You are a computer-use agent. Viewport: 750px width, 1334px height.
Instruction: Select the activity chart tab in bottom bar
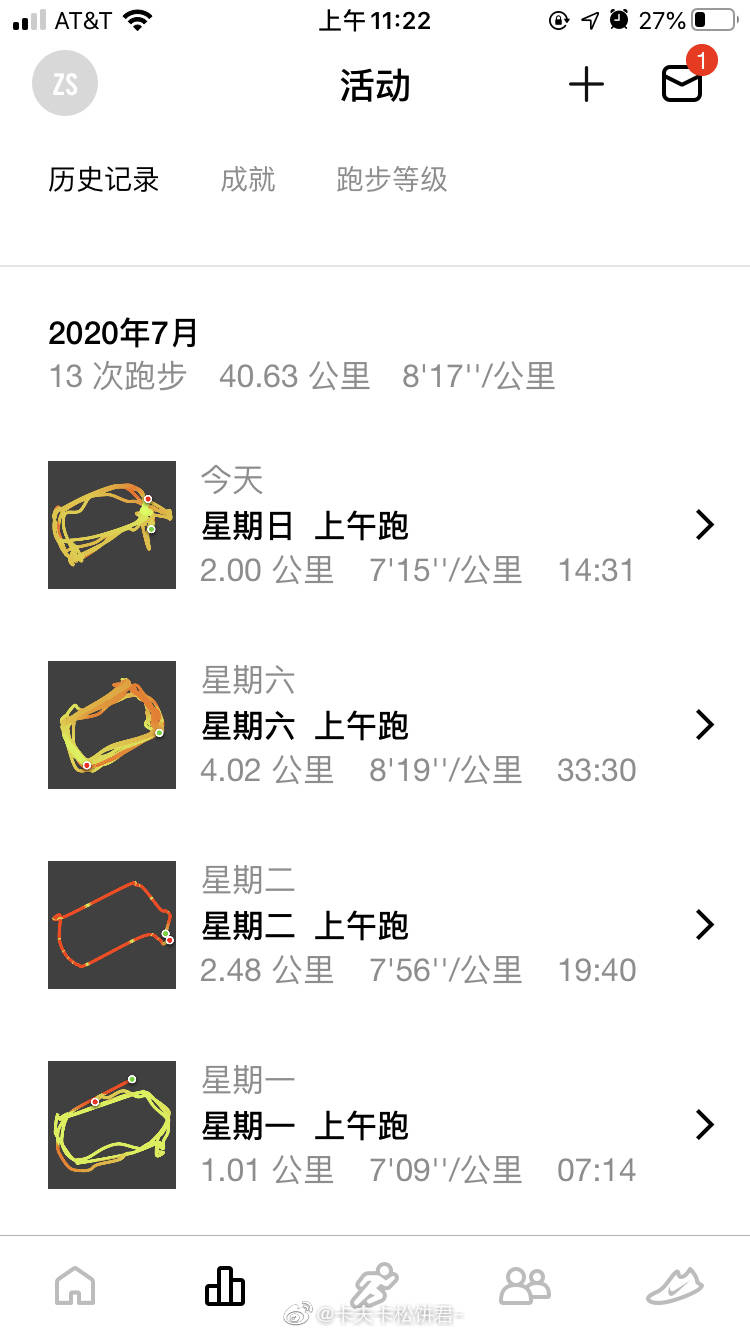point(225,1286)
